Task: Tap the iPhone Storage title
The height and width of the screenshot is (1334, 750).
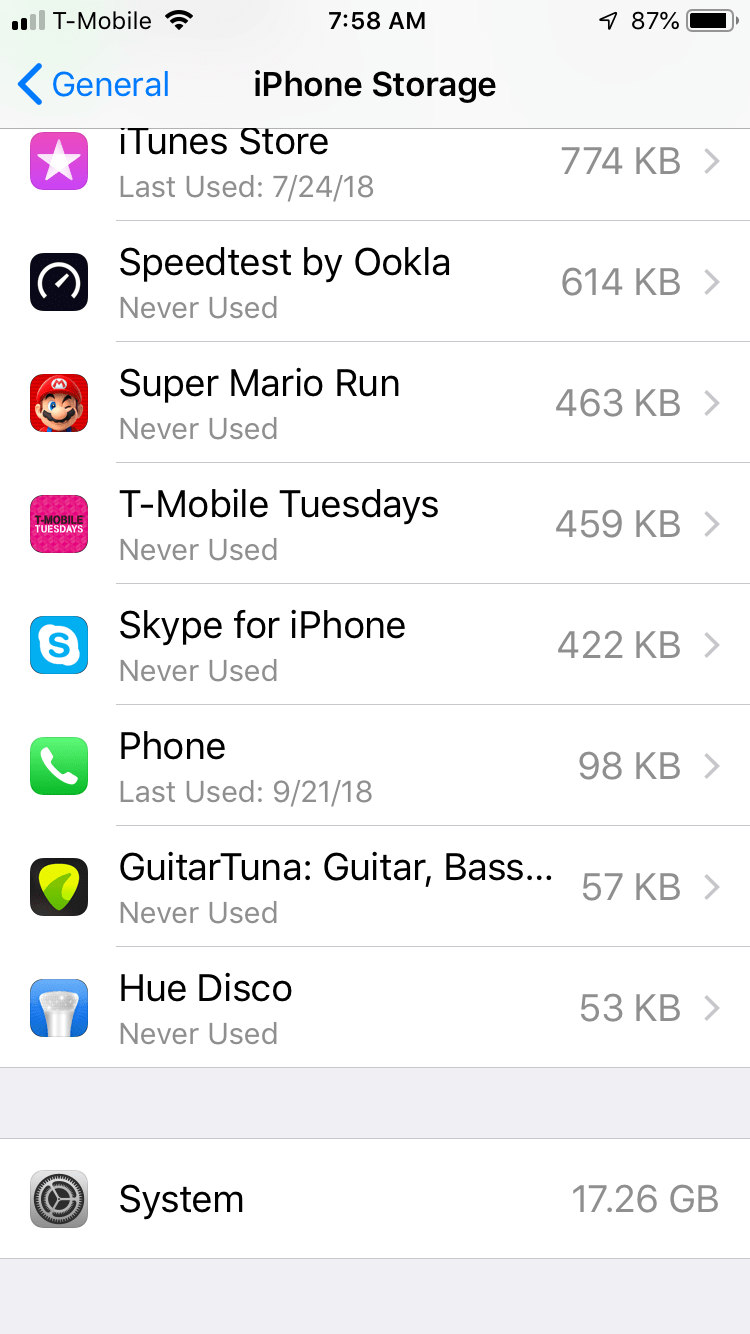Action: click(375, 85)
